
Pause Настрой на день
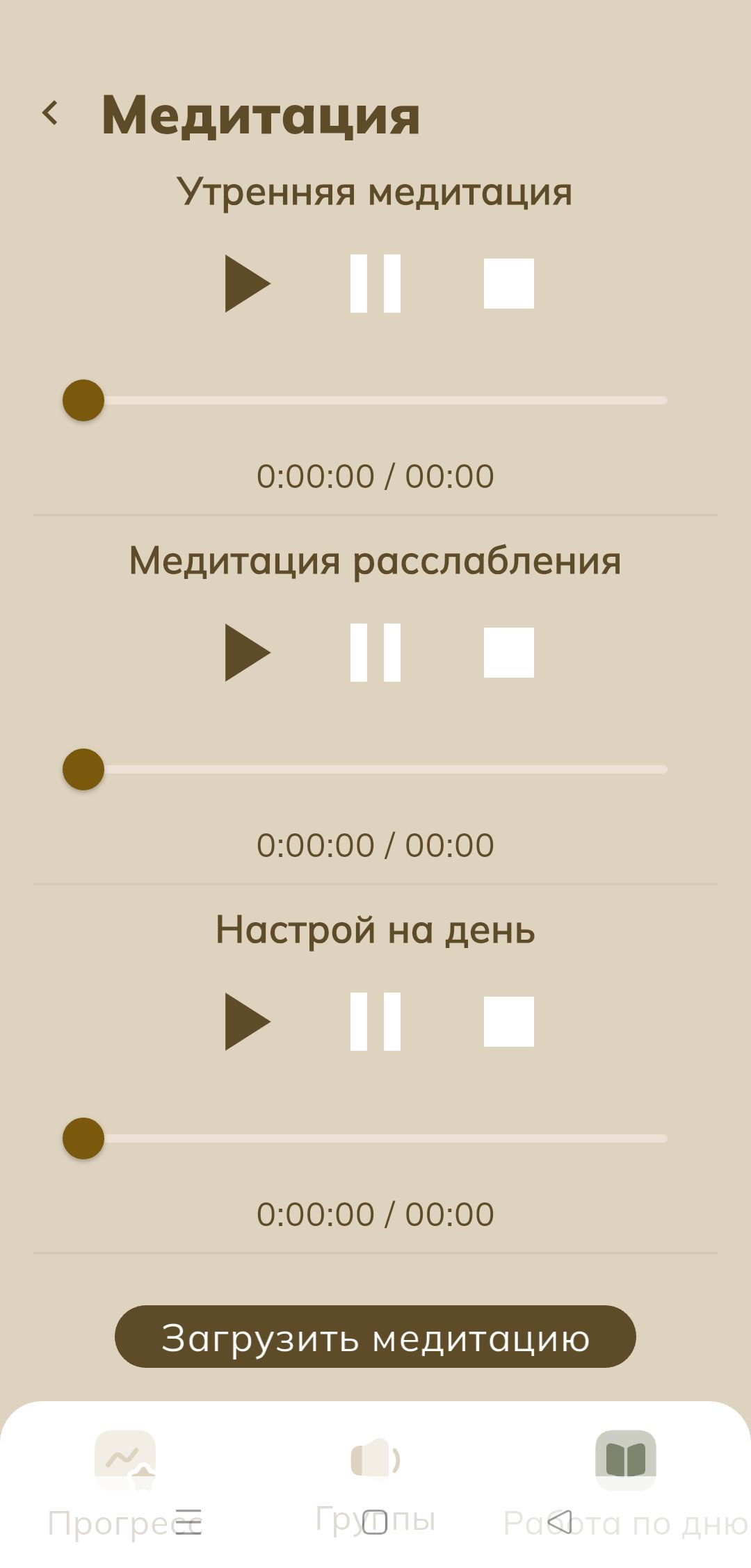click(375, 1022)
